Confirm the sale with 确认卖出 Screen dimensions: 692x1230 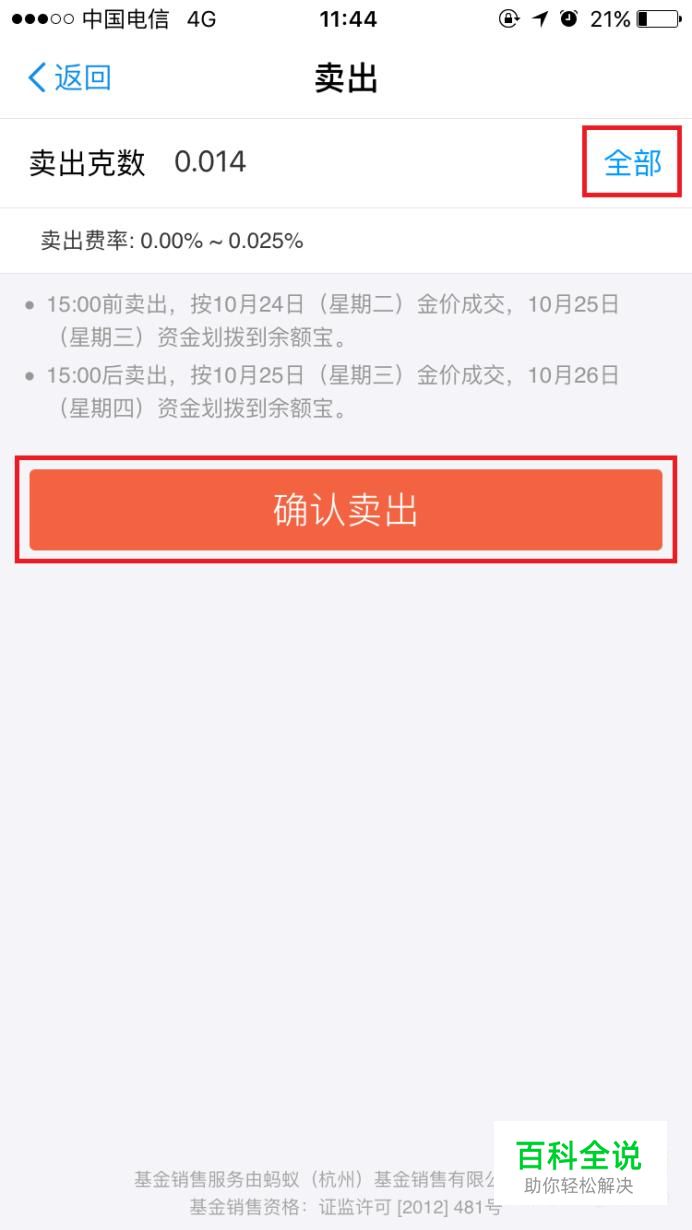click(x=346, y=510)
